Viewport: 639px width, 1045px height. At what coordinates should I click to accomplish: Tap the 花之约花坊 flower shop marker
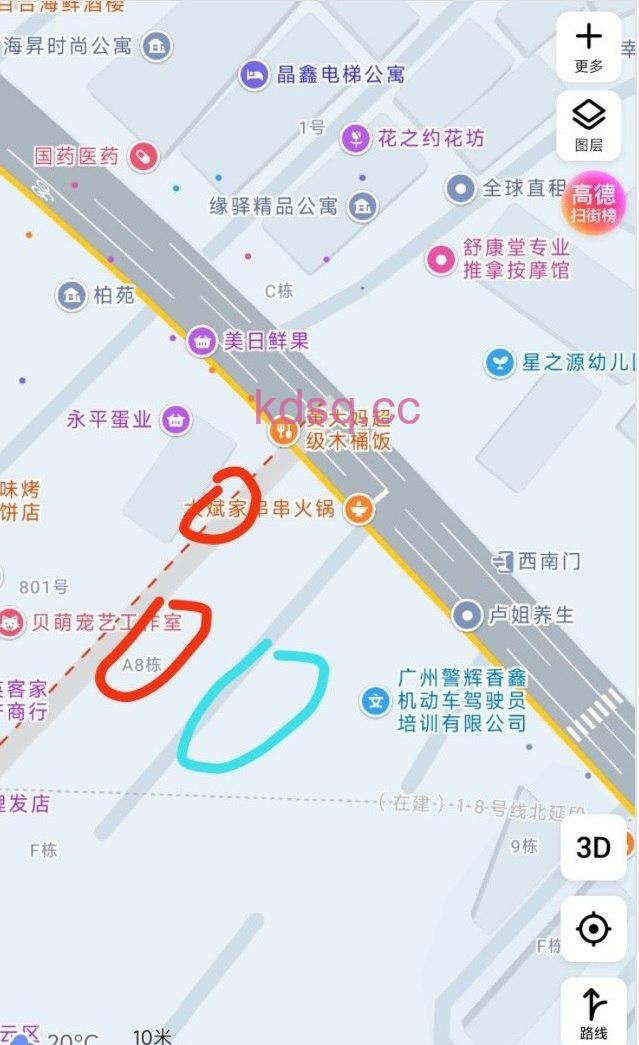(x=356, y=138)
